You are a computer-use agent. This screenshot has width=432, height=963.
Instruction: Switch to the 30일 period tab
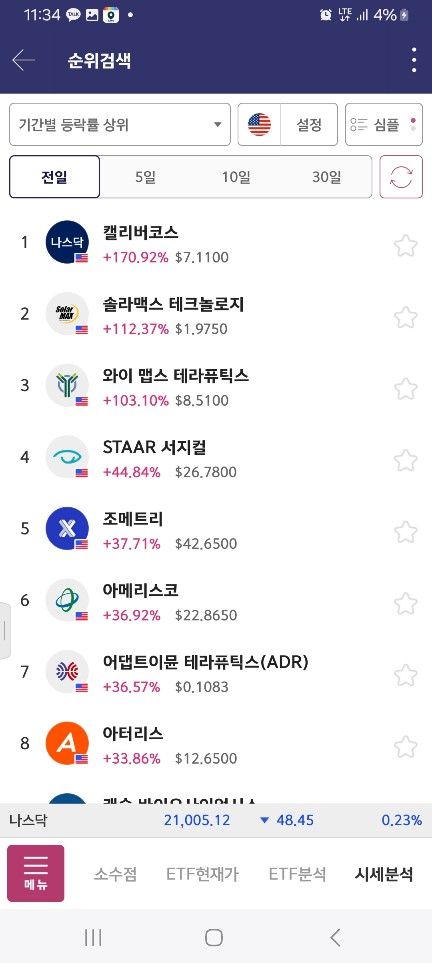[326, 177]
